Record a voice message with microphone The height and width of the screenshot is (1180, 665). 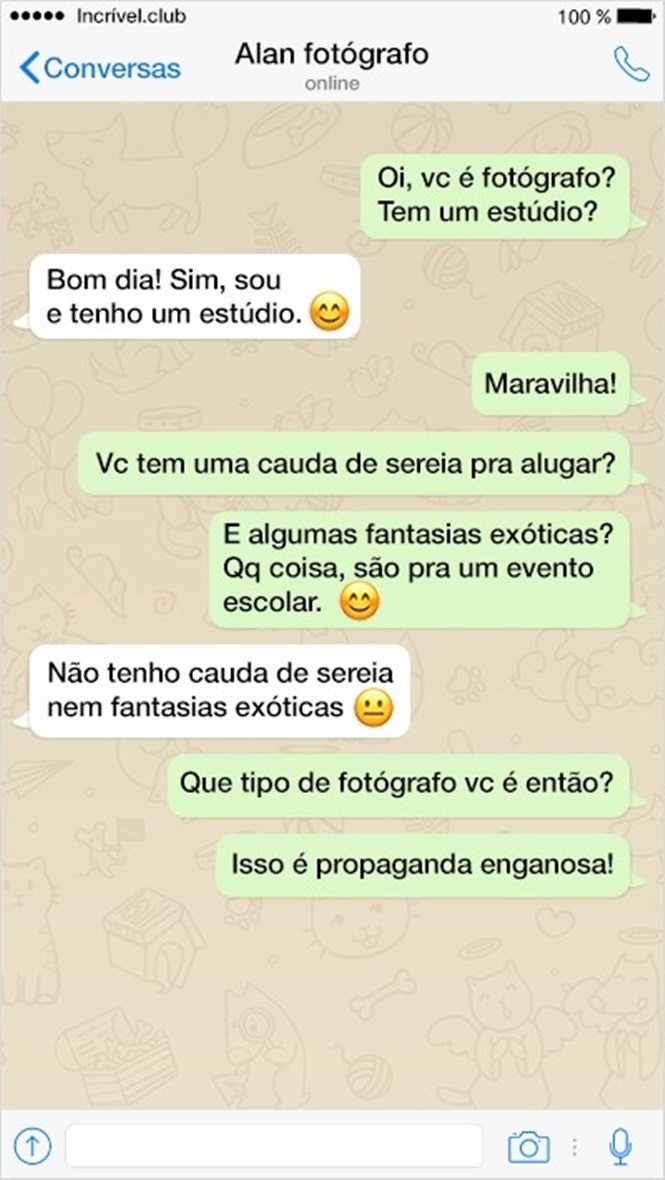[621, 1146]
